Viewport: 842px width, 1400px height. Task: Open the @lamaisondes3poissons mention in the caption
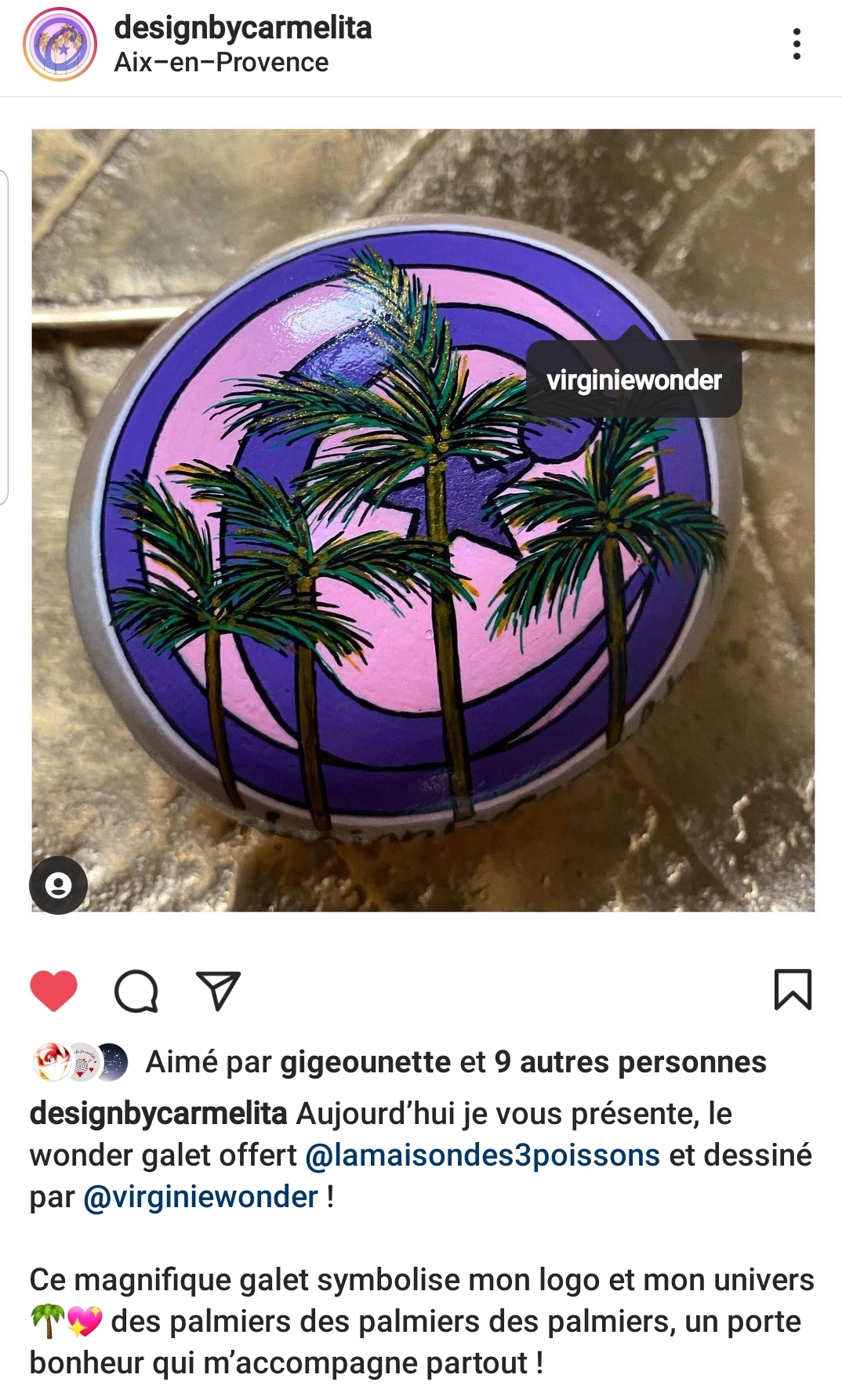pyautogui.click(x=482, y=1155)
